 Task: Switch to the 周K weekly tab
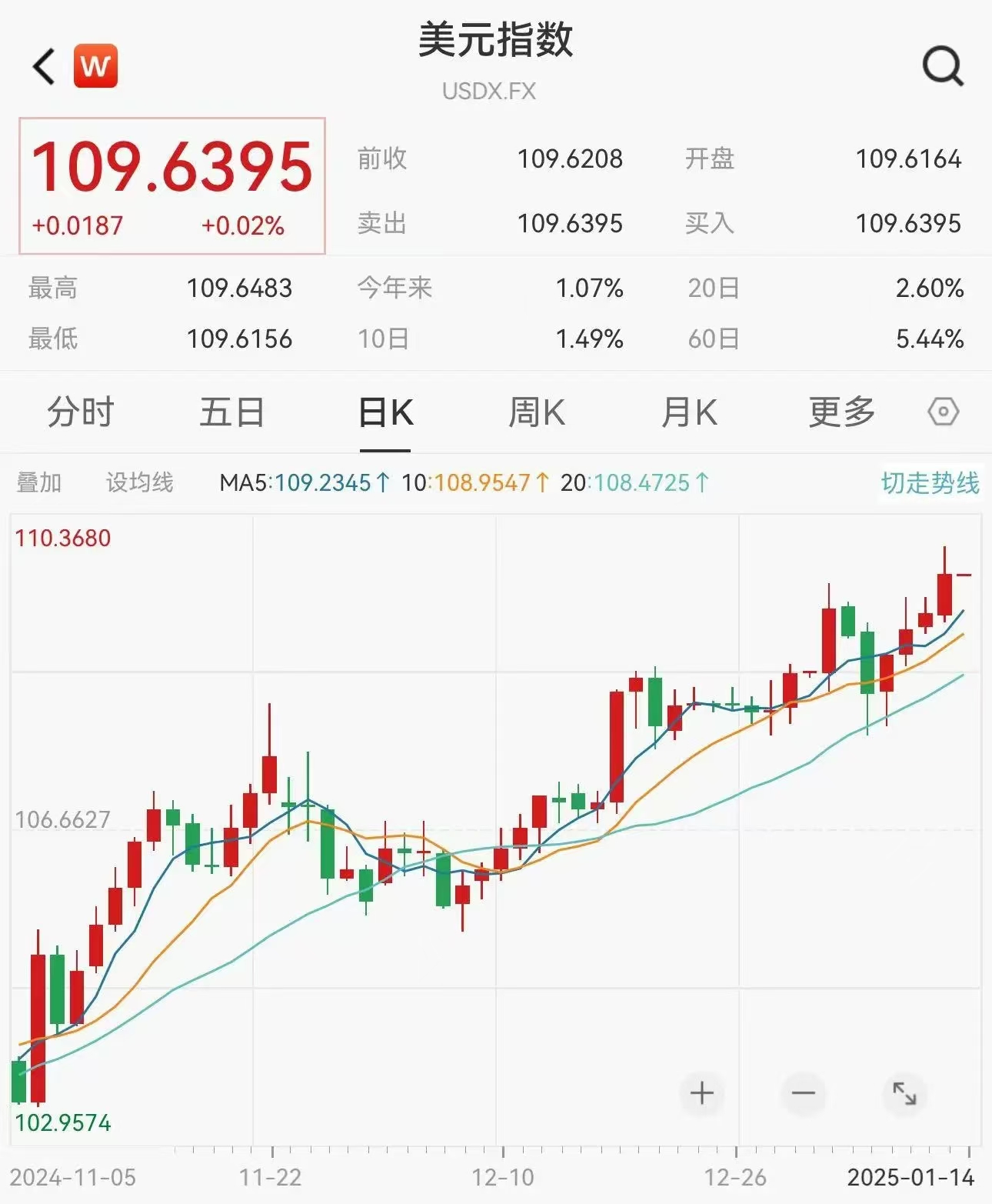pyautogui.click(x=536, y=412)
